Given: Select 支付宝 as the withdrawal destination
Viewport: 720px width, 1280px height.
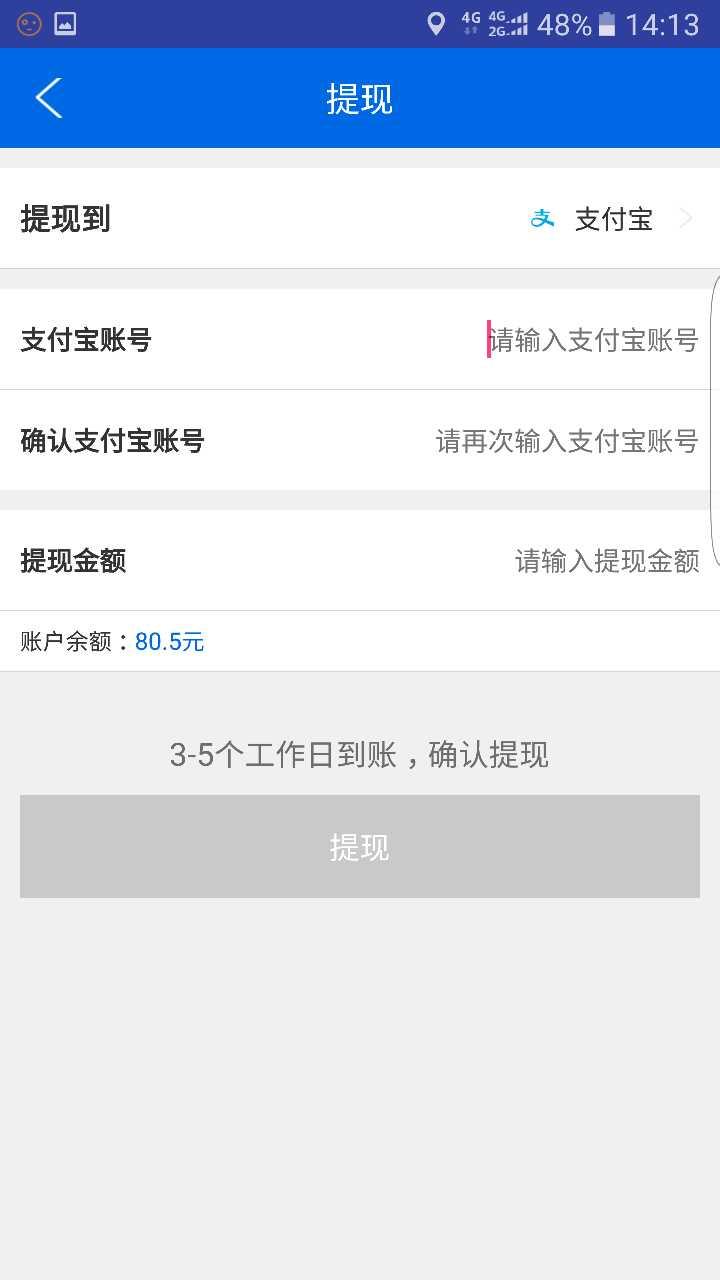Looking at the screenshot, I should click(x=613, y=219).
